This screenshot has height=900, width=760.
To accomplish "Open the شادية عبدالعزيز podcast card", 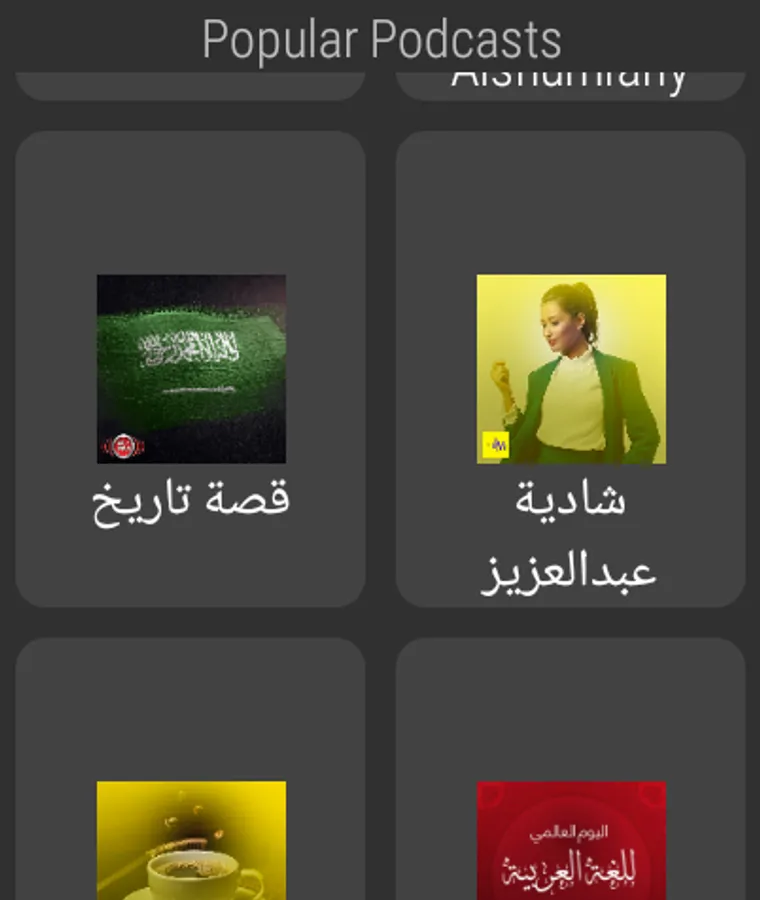I will click(x=571, y=369).
